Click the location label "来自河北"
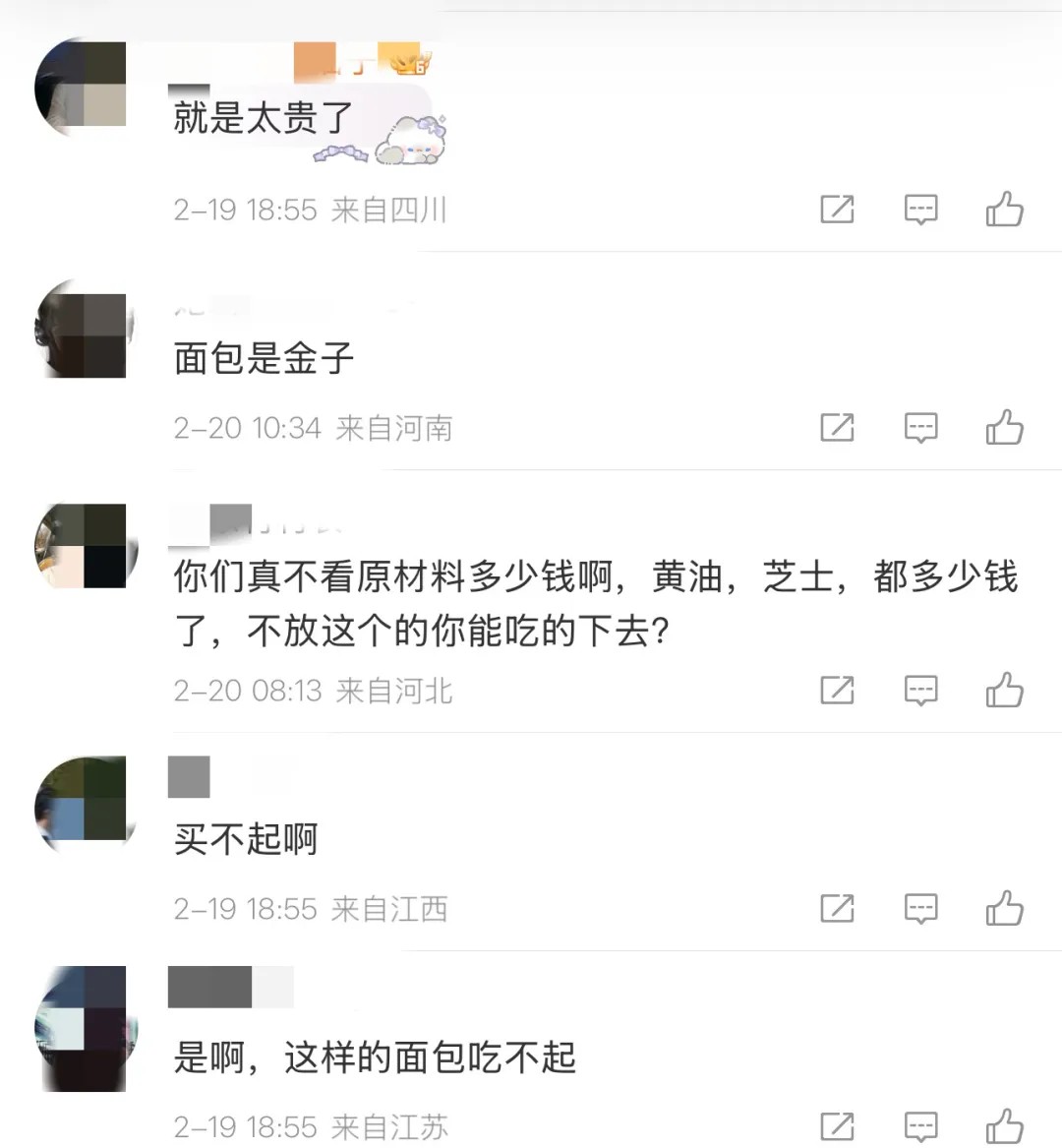Image resolution: width=1062 pixels, height=1148 pixels. (394, 690)
